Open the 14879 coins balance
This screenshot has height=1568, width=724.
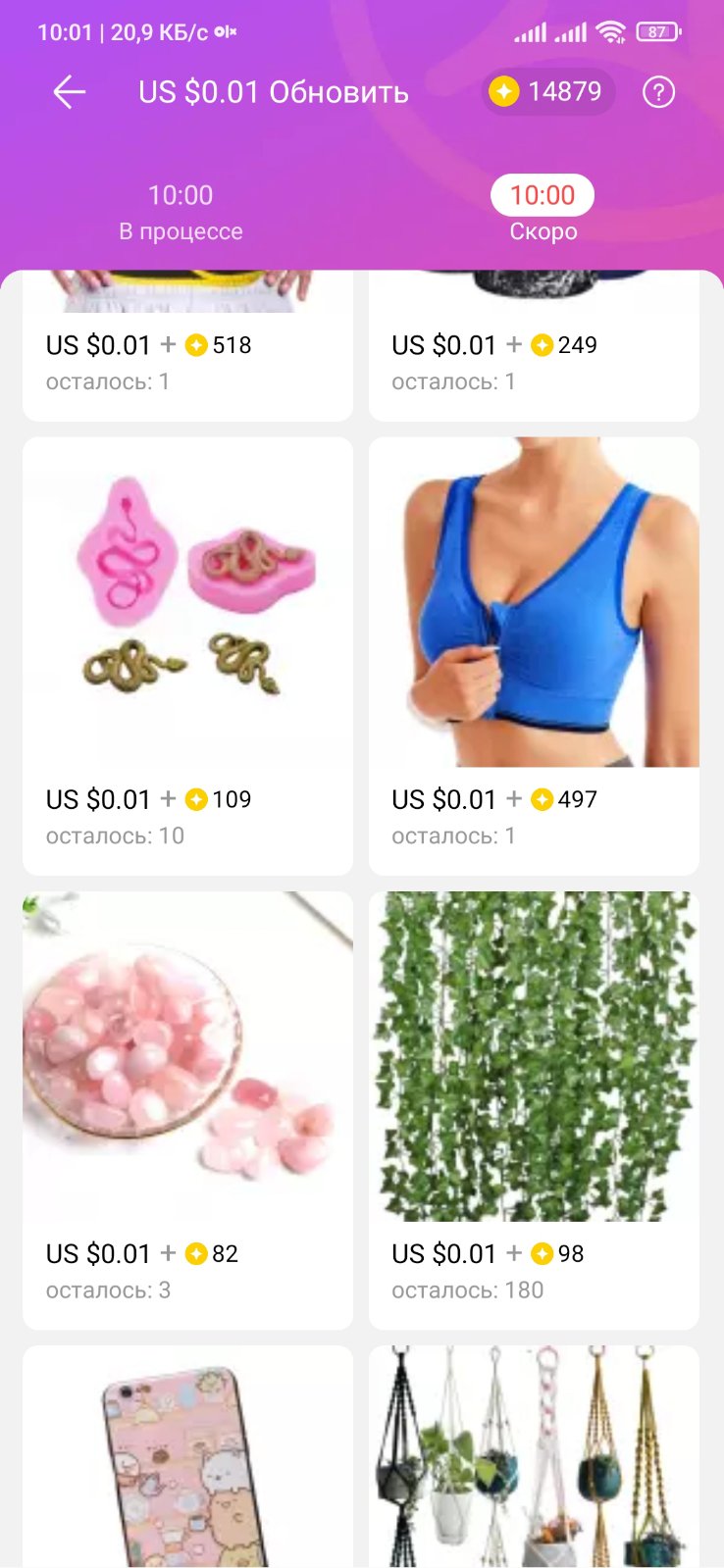click(548, 92)
